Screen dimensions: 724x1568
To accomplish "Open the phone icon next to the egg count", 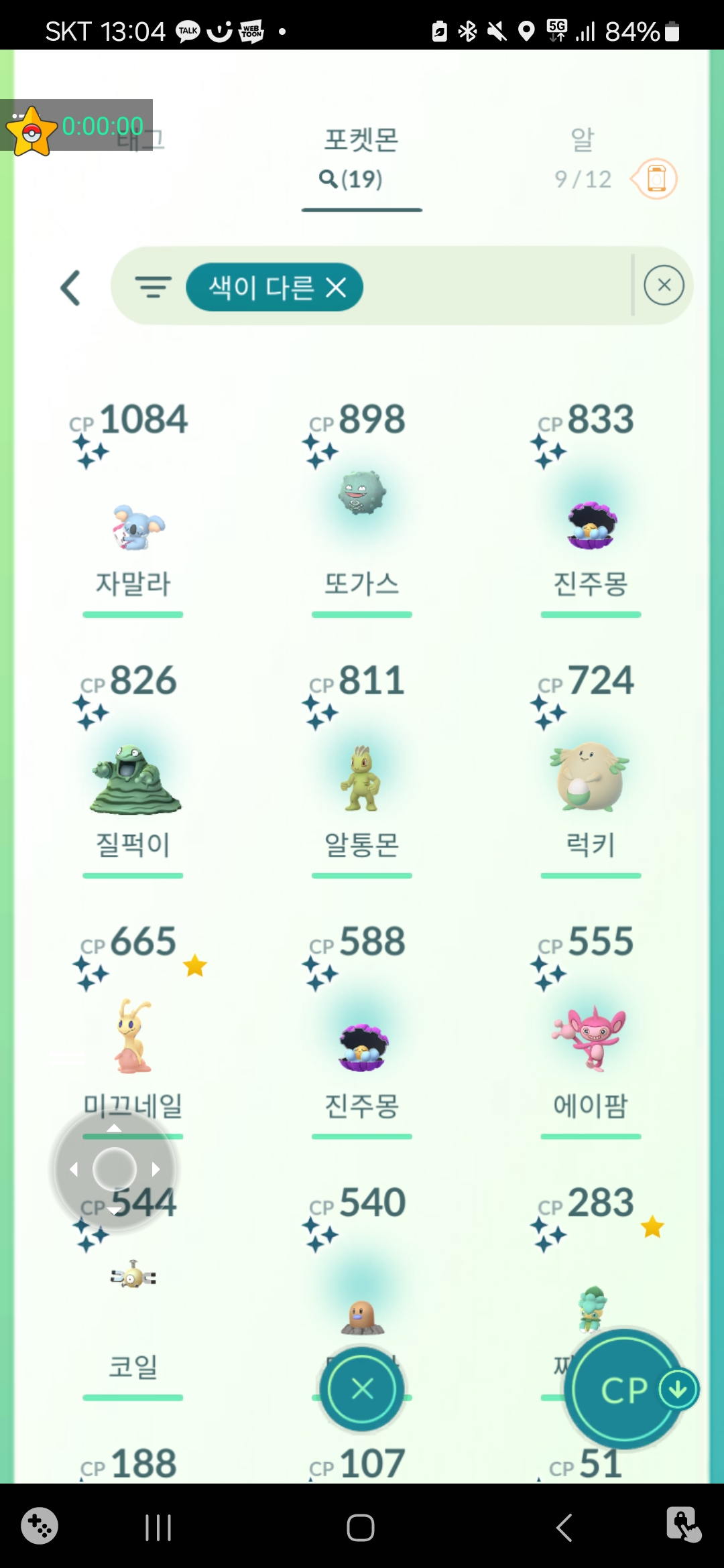I will tap(656, 179).
